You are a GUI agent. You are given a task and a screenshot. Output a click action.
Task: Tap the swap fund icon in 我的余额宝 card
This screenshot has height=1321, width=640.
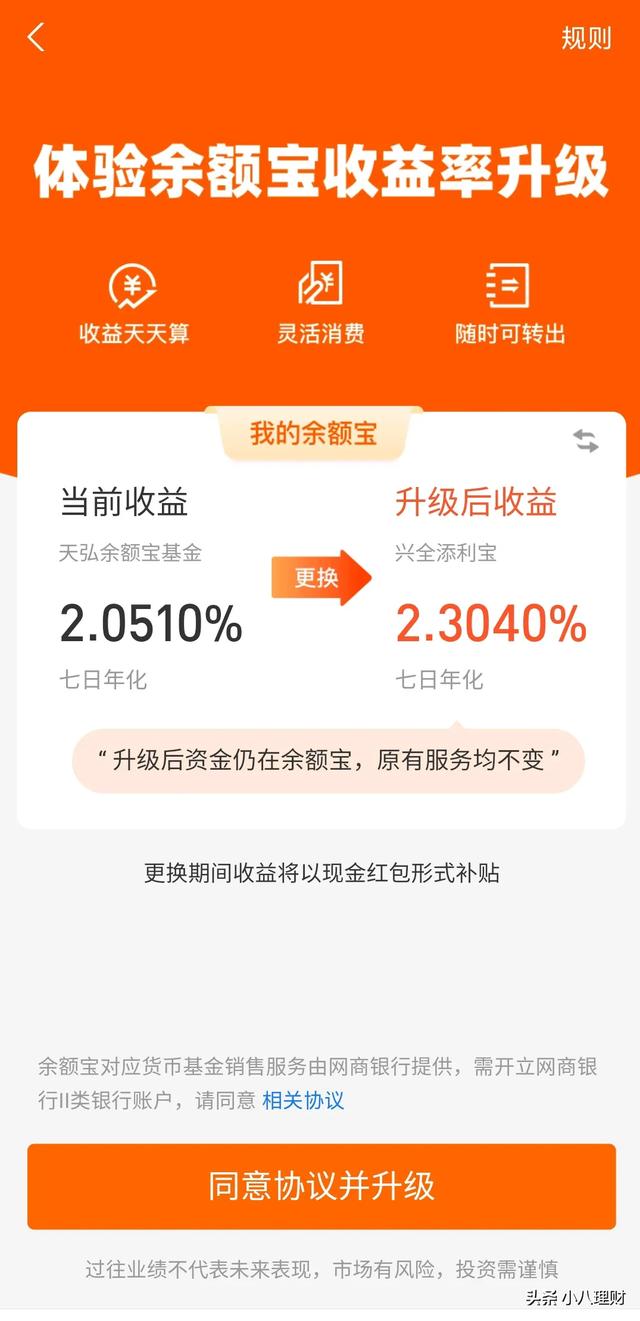pyautogui.click(x=586, y=441)
